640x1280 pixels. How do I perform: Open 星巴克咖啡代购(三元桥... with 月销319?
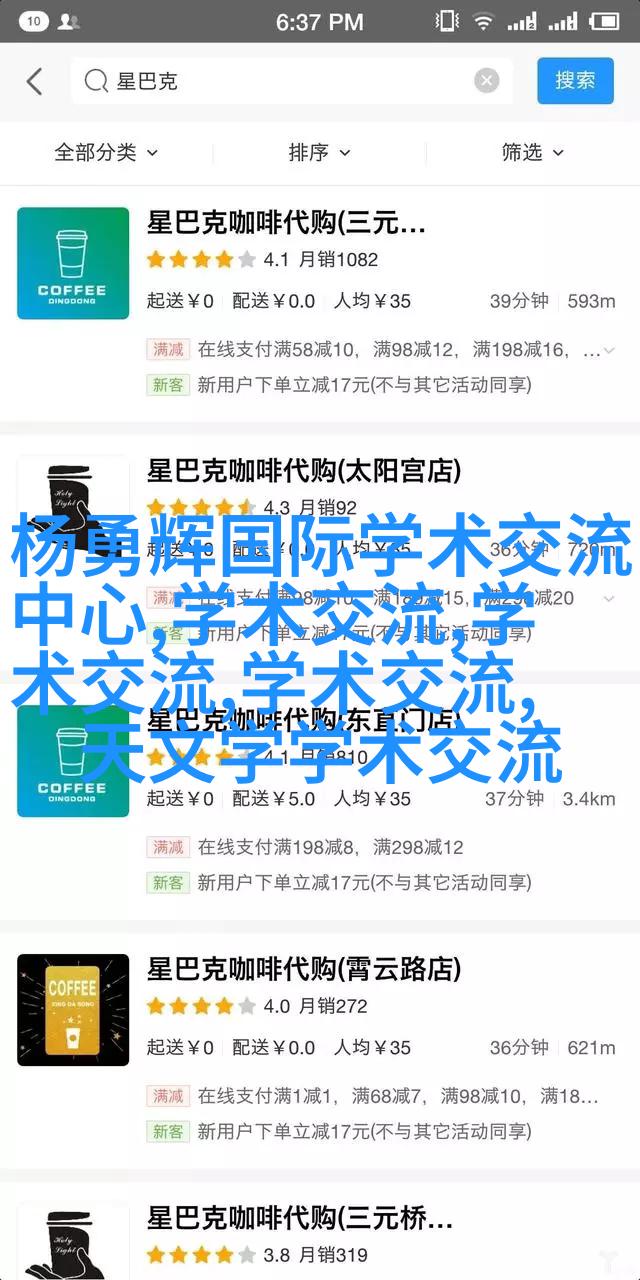[300, 1220]
